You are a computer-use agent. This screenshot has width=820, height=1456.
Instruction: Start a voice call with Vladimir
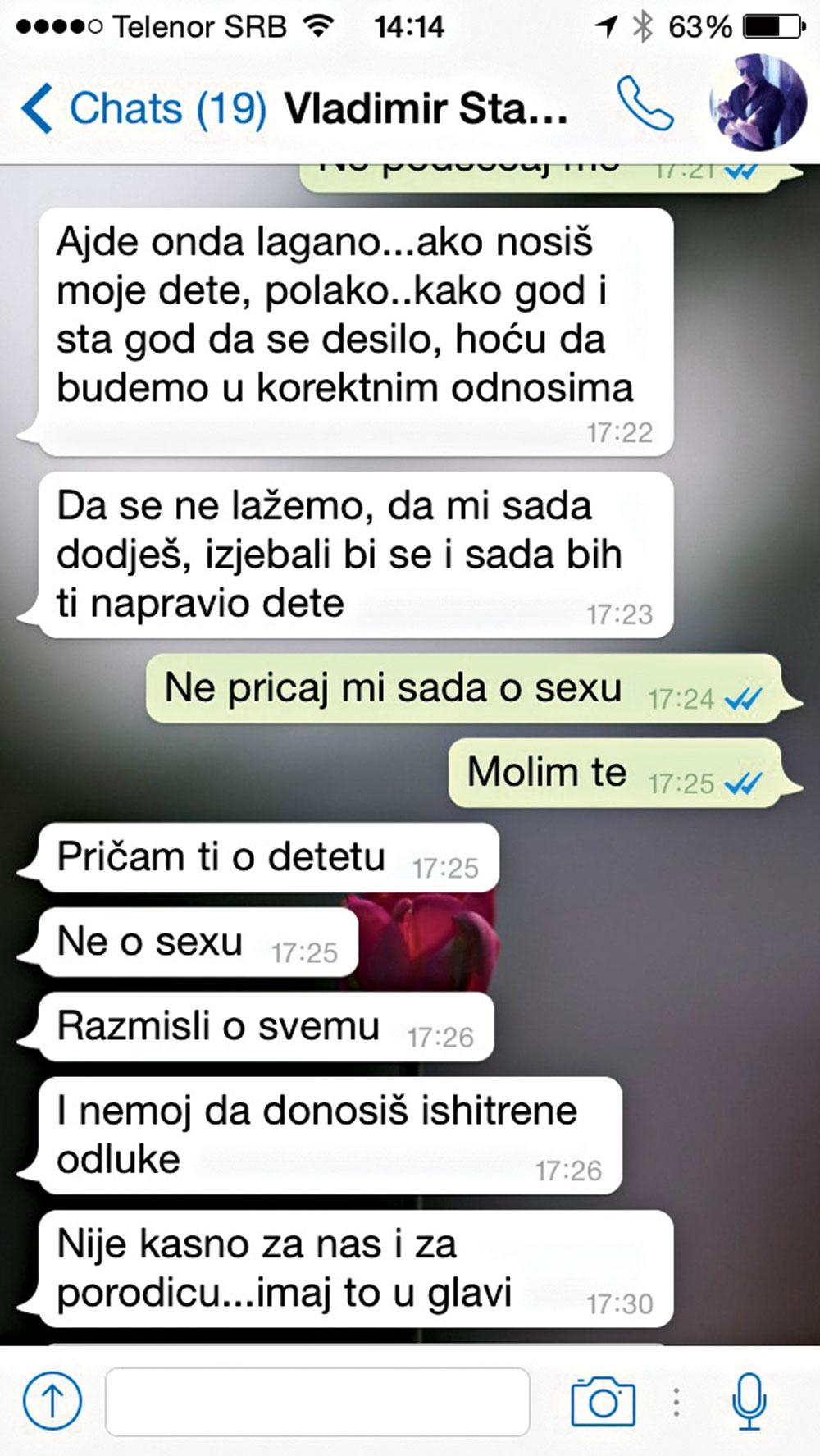[x=645, y=104]
